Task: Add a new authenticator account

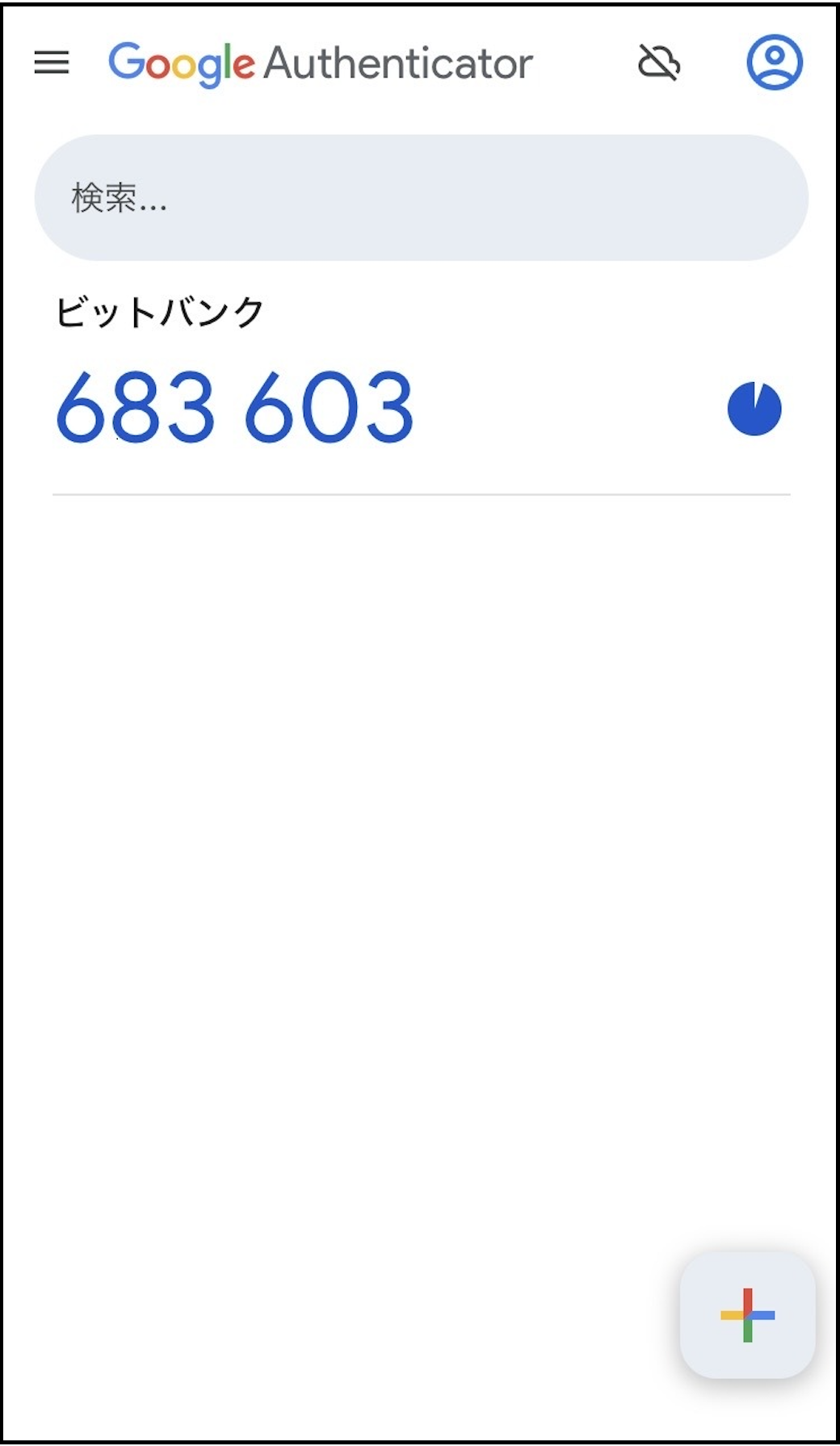Action: tap(746, 1313)
